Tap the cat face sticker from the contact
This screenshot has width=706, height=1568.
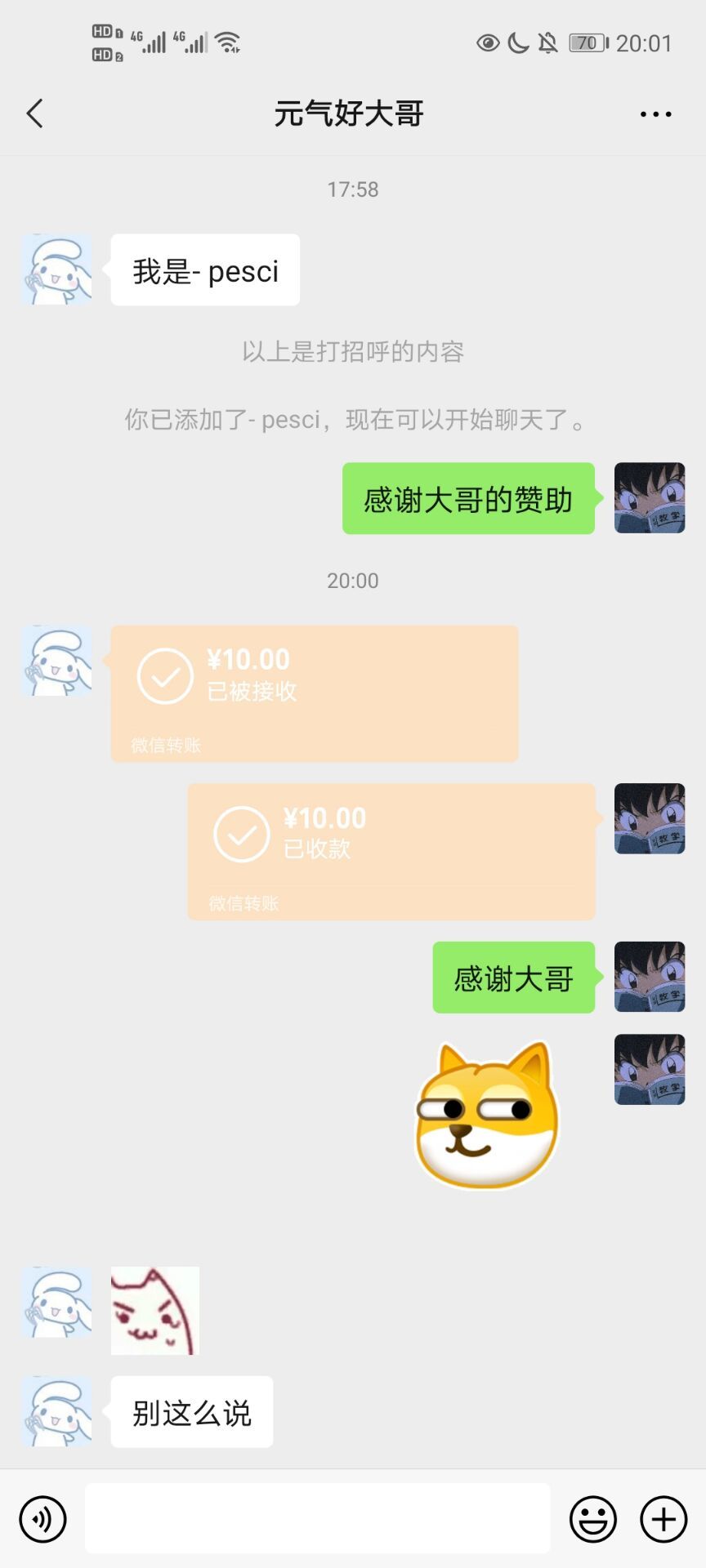coord(154,1310)
